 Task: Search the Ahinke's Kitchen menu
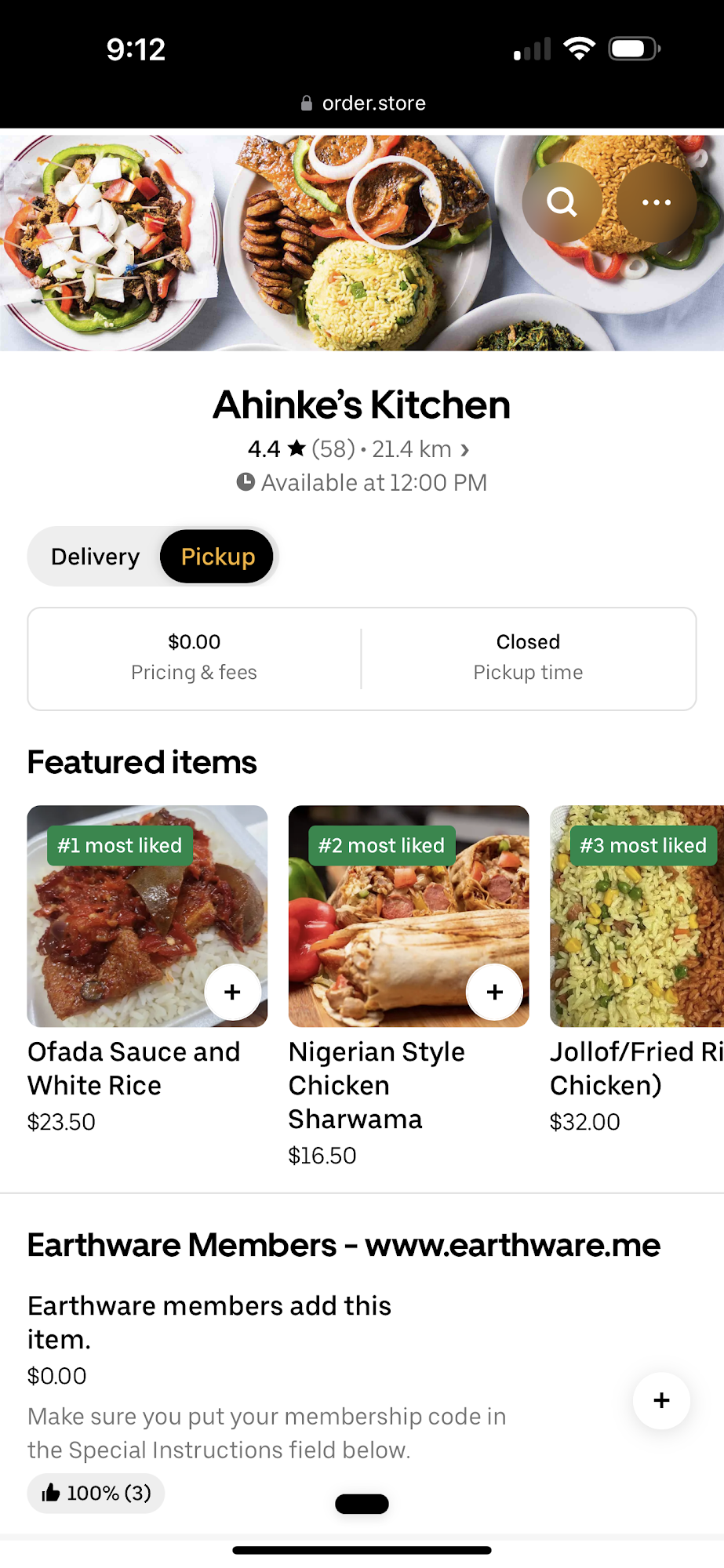pyautogui.click(x=562, y=202)
